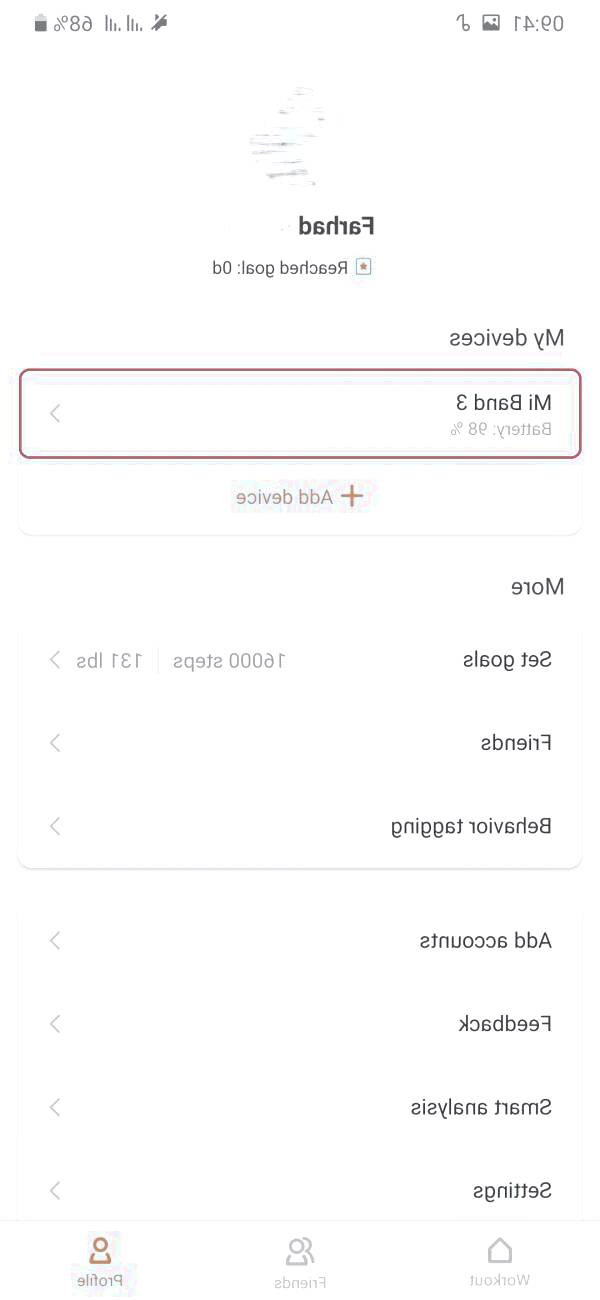This screenshot has width=600, height=1300.
Task: Switch to the Friends tab in bottom bar
Action: 300,1260
